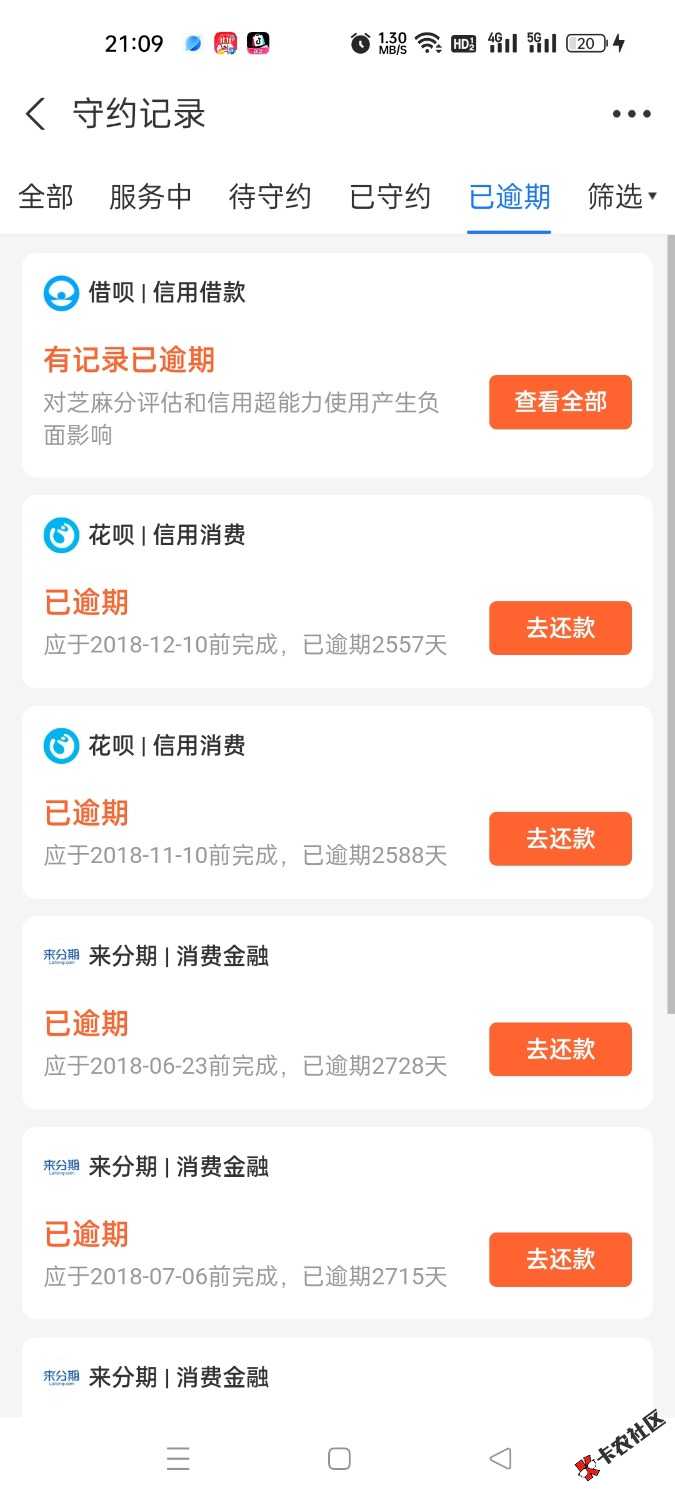Screen dimensions: 675x1500
Task: Go to the system home screen
Action: (x=339, y=1459)
